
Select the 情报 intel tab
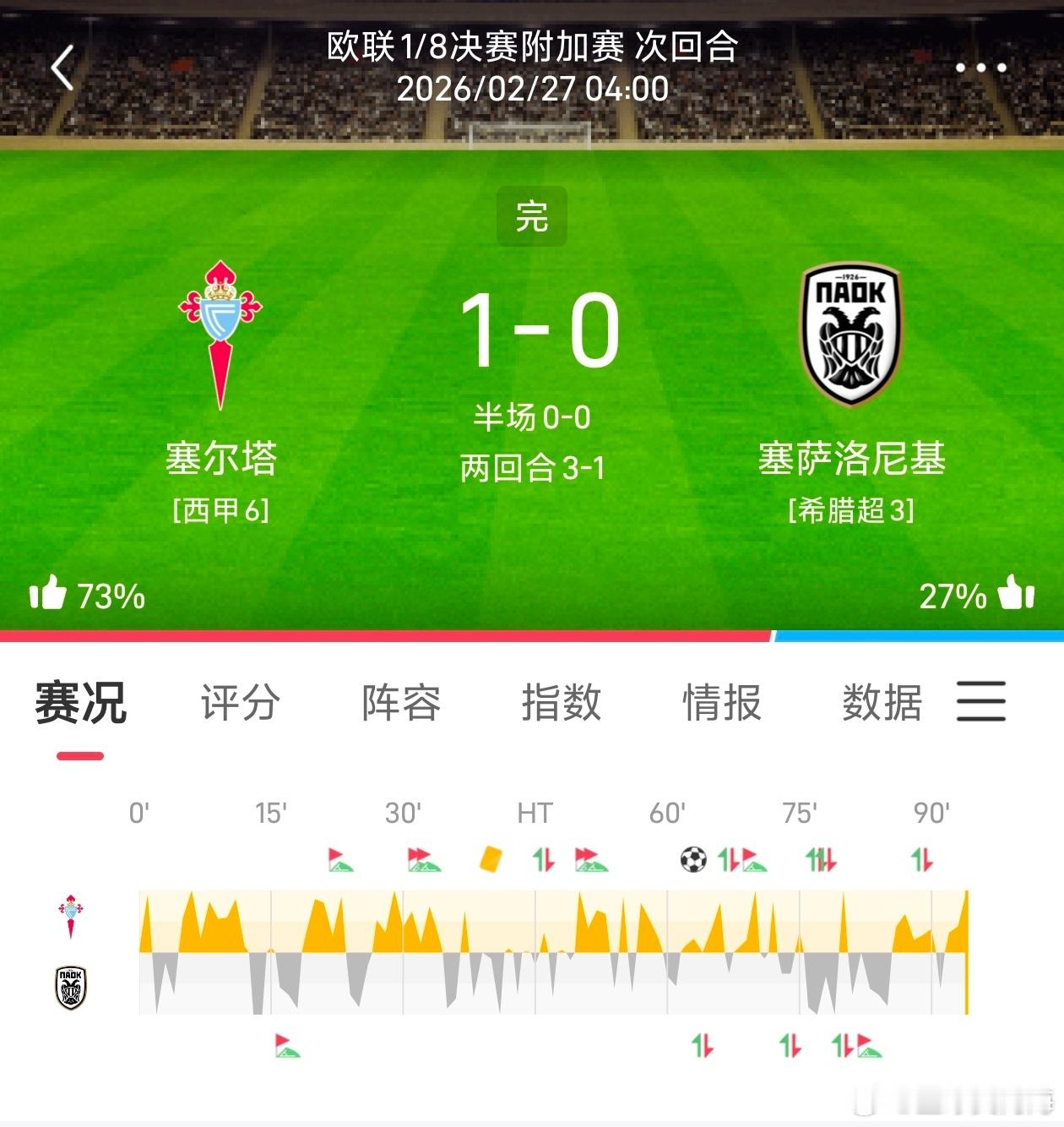[x=722, y=702]
